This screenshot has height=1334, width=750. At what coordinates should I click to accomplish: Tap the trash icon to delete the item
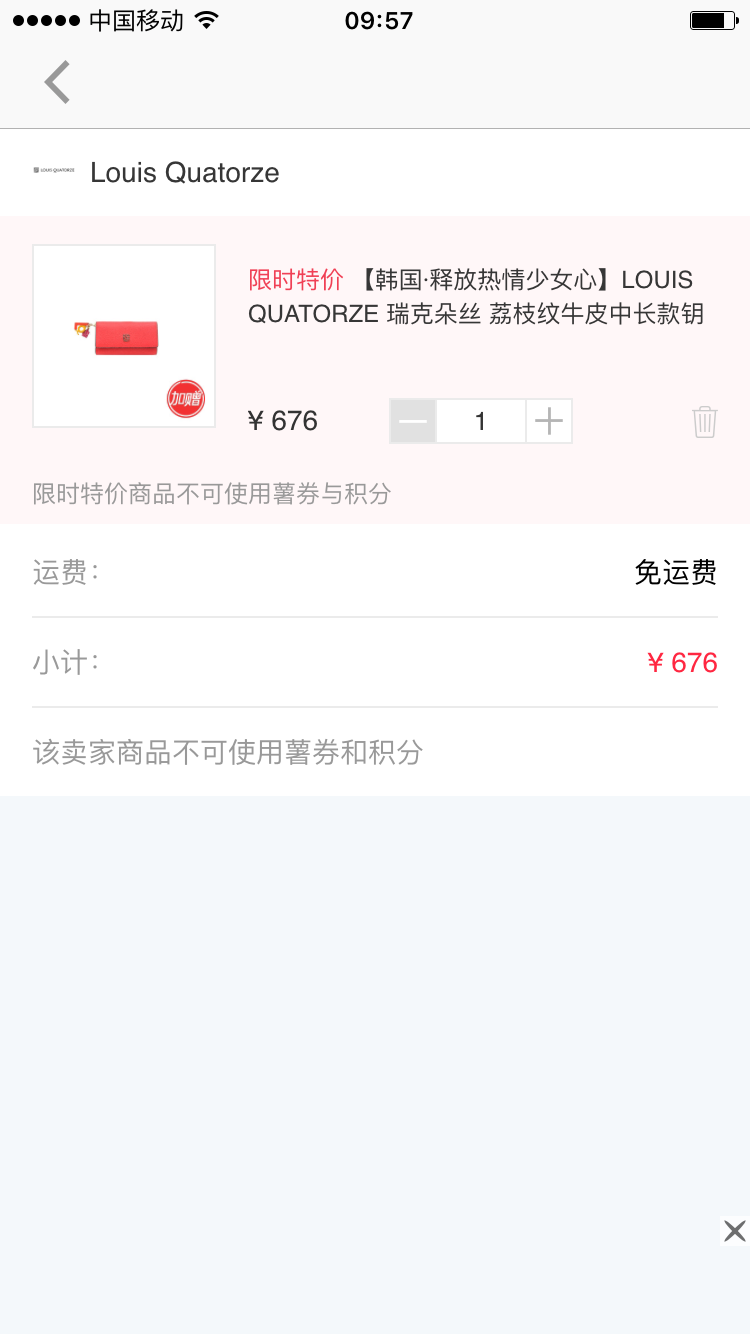[705, 421]
